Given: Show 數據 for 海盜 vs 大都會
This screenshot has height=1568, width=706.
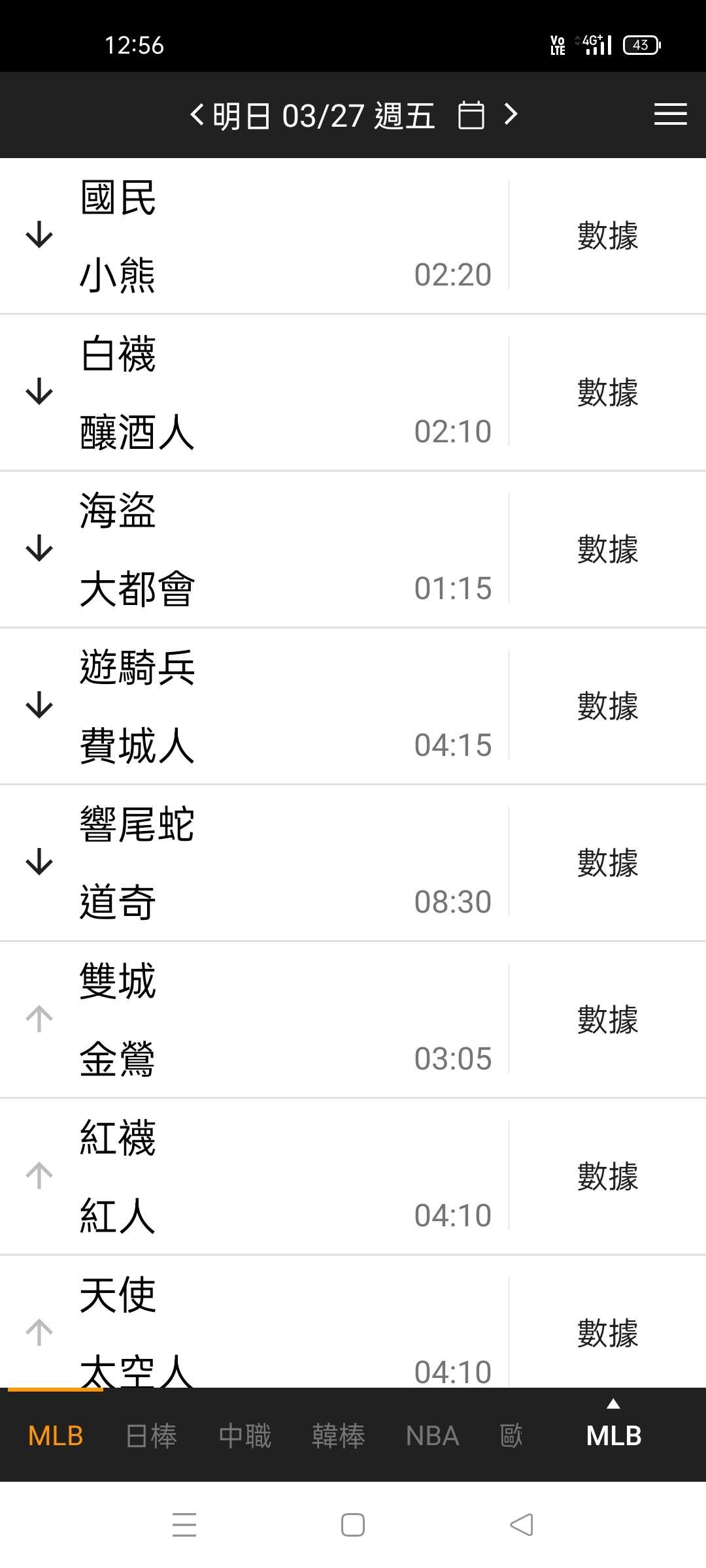Looking at the screenshot, I should [607, 549].
